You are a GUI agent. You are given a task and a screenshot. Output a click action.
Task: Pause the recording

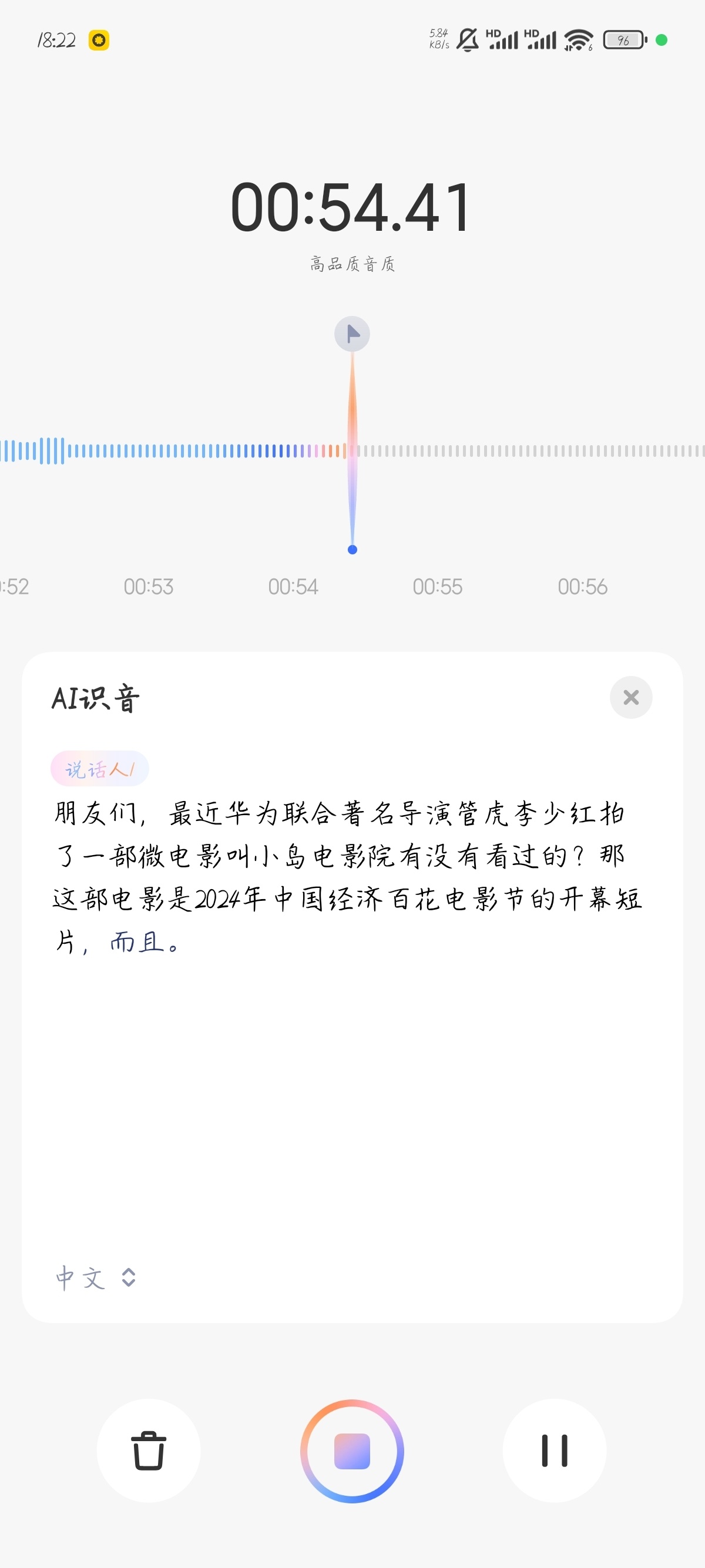click(554, 1450)
